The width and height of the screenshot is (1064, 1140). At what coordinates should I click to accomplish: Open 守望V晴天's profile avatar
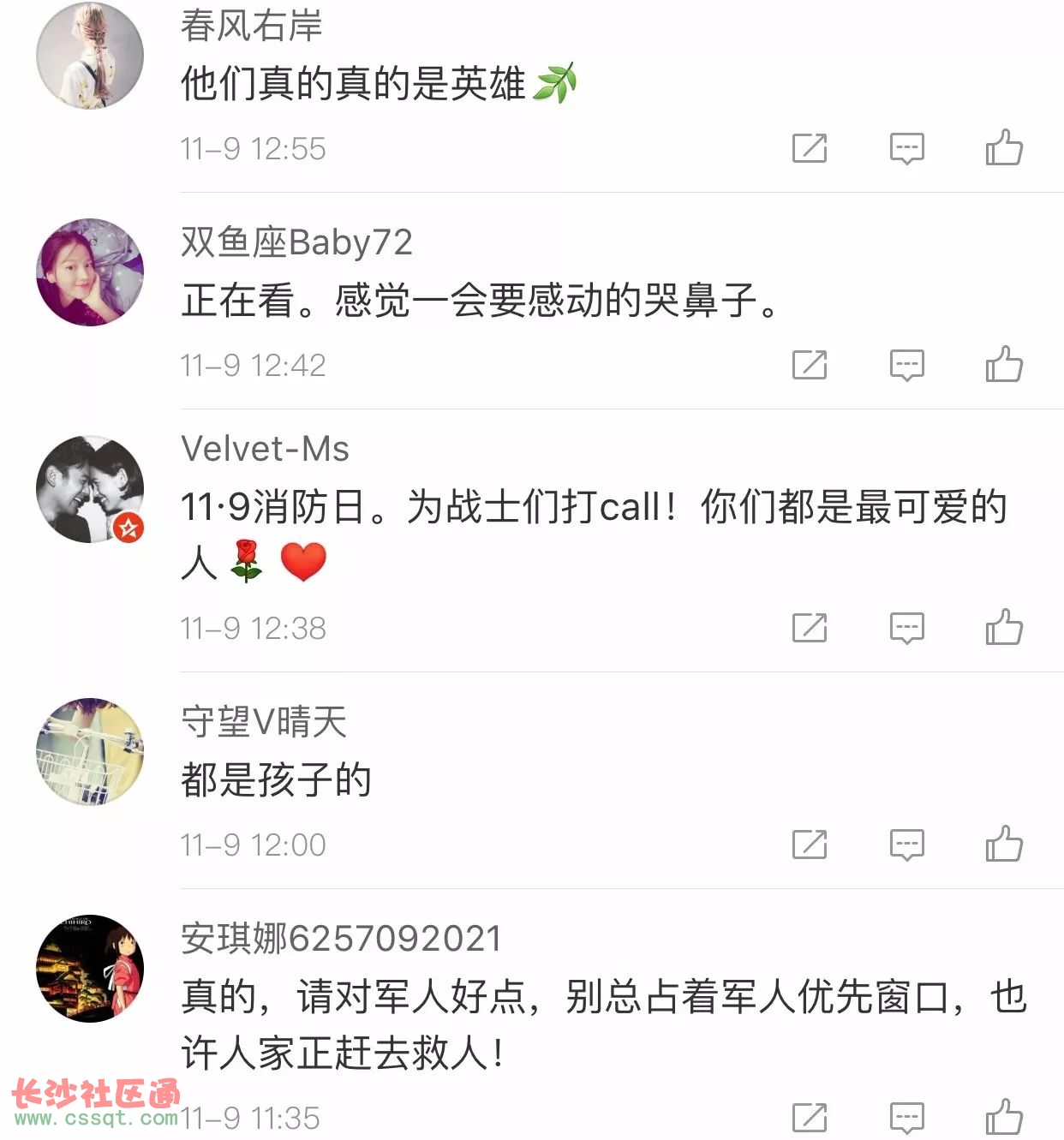point(90,751)
